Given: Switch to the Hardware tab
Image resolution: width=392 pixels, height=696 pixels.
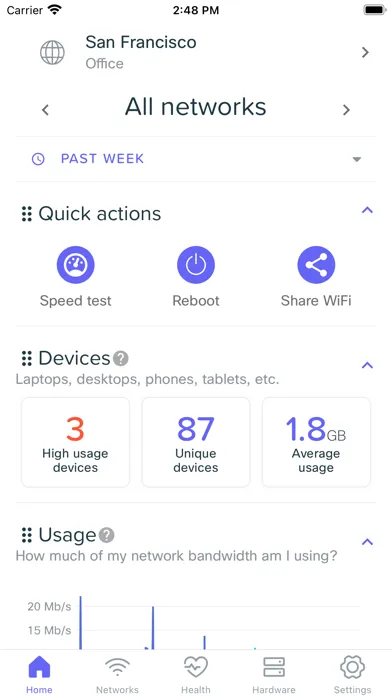Looking at the screenshot, I should coord(274,675).
